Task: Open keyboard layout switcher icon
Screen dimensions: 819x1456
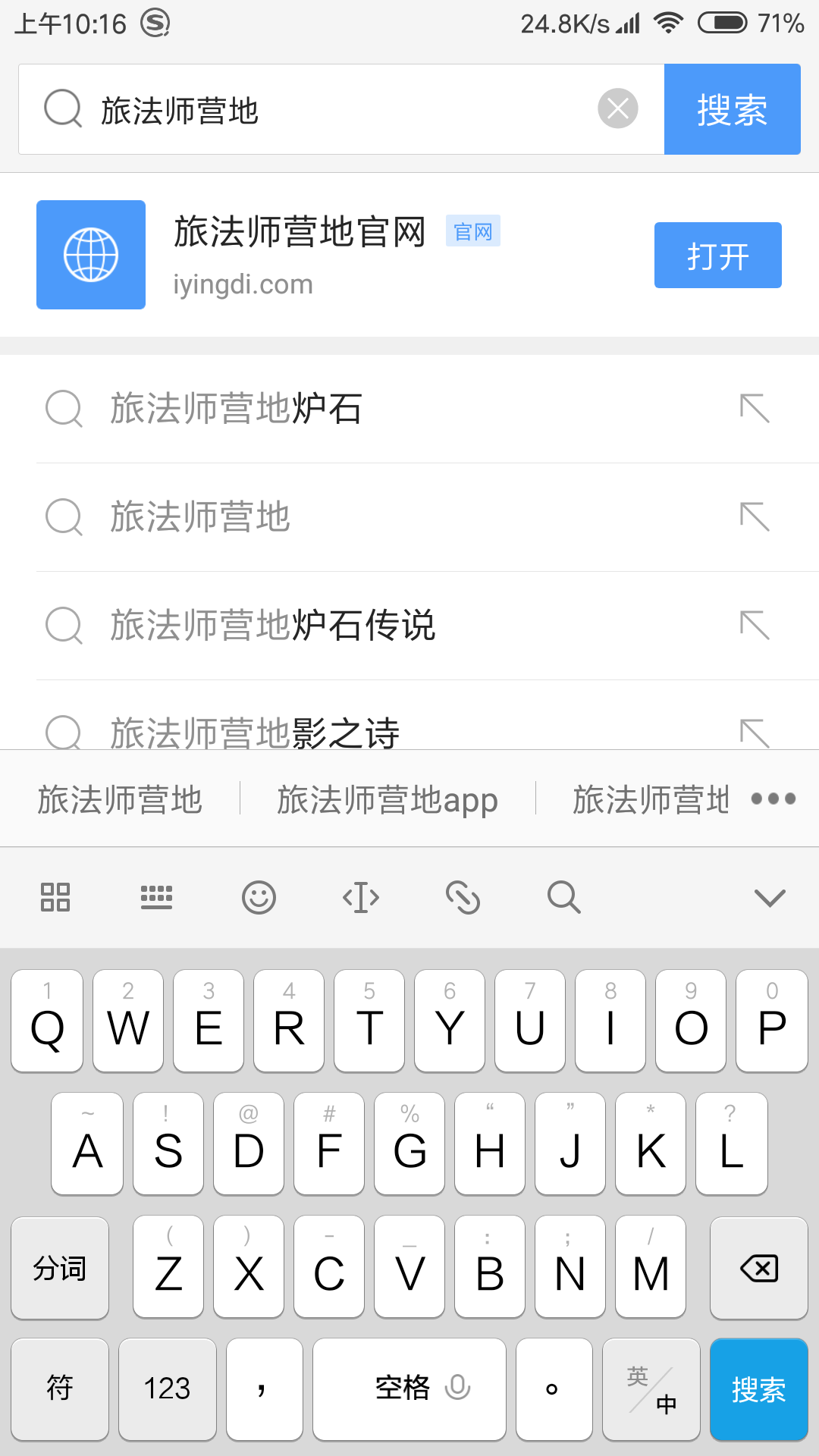Action: pyautogui.click(x=156, y=898)
